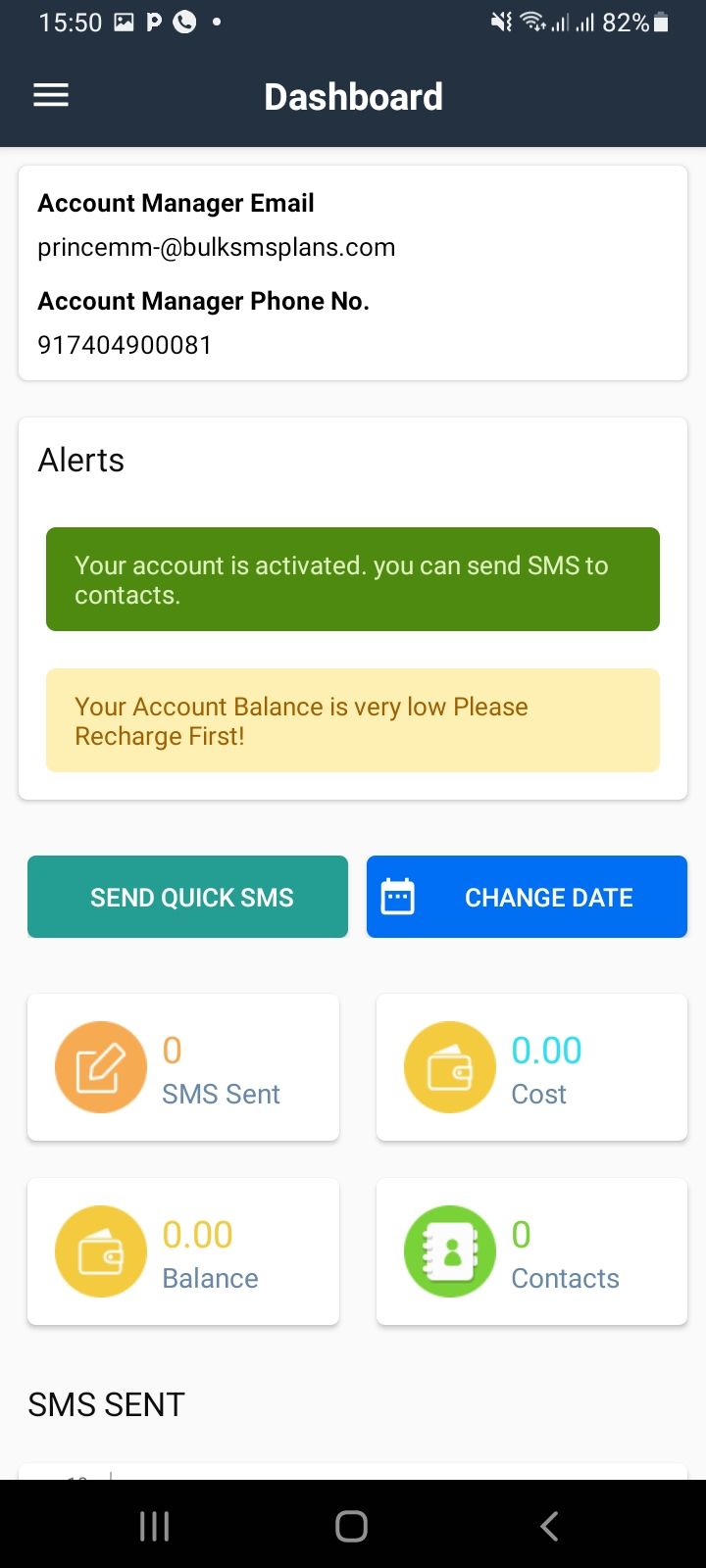
Task: Open the SMS Sent card
Action: (x=183, y=1067)
